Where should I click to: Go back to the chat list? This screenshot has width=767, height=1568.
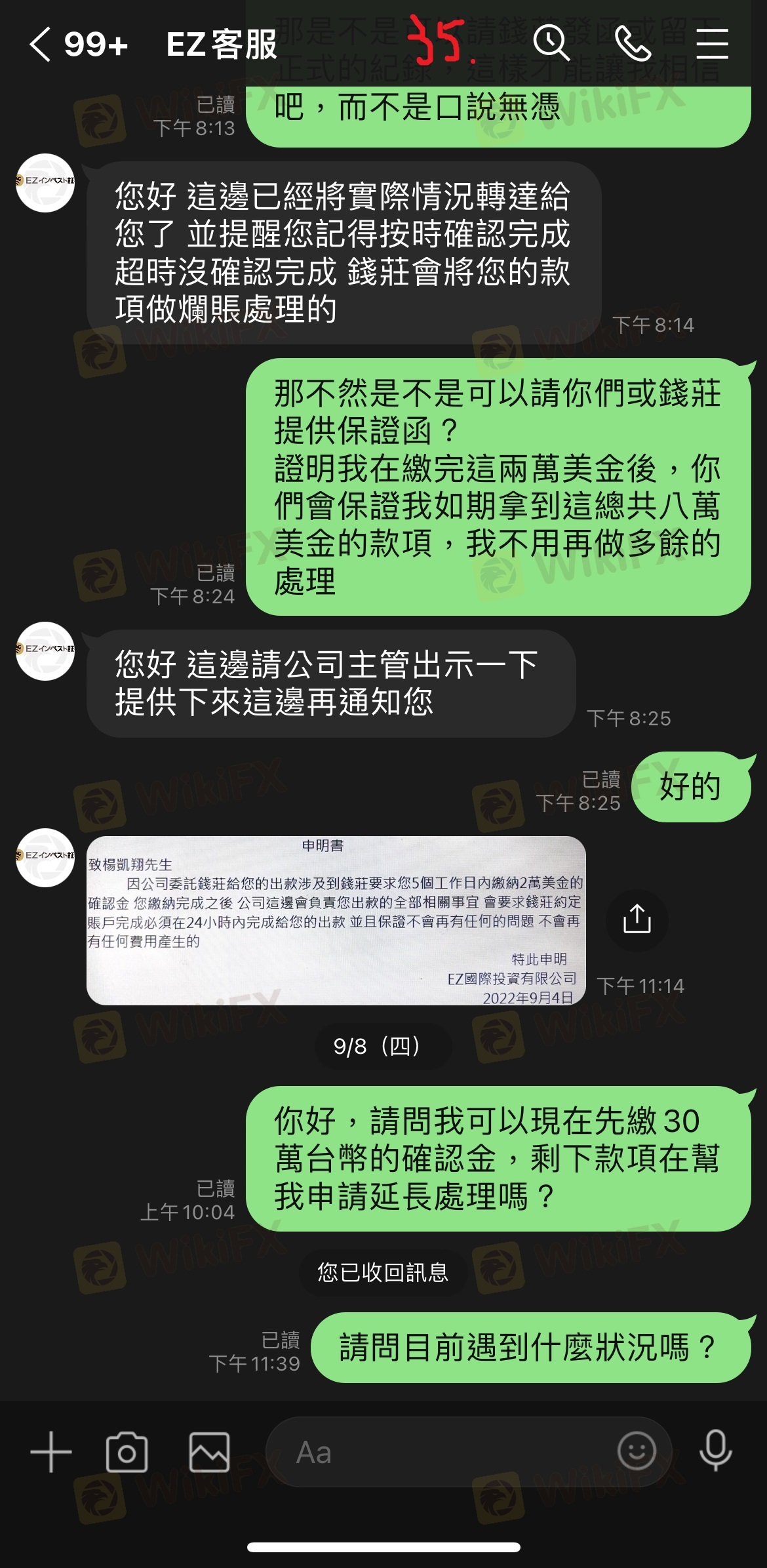41,45
